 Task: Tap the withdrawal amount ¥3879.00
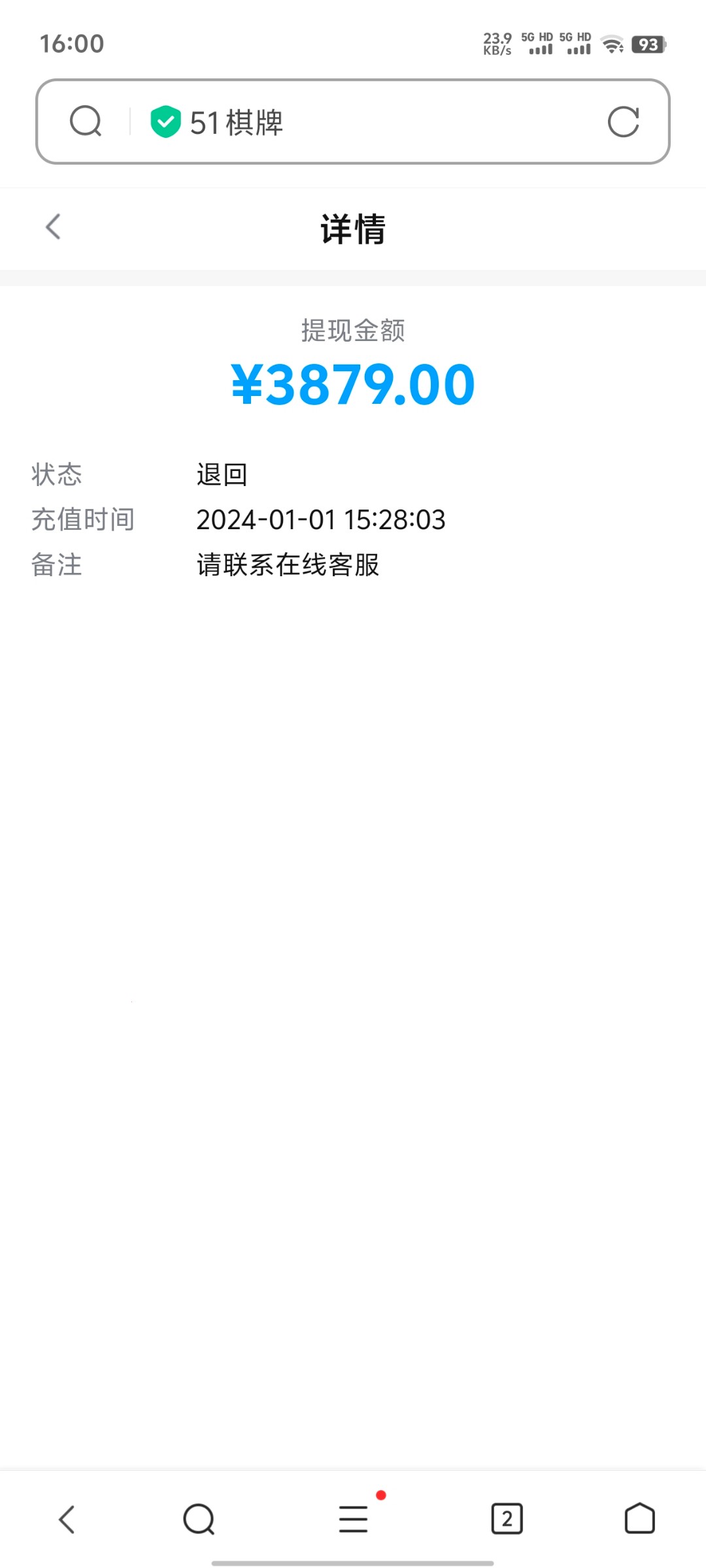(x=353, y=384)
